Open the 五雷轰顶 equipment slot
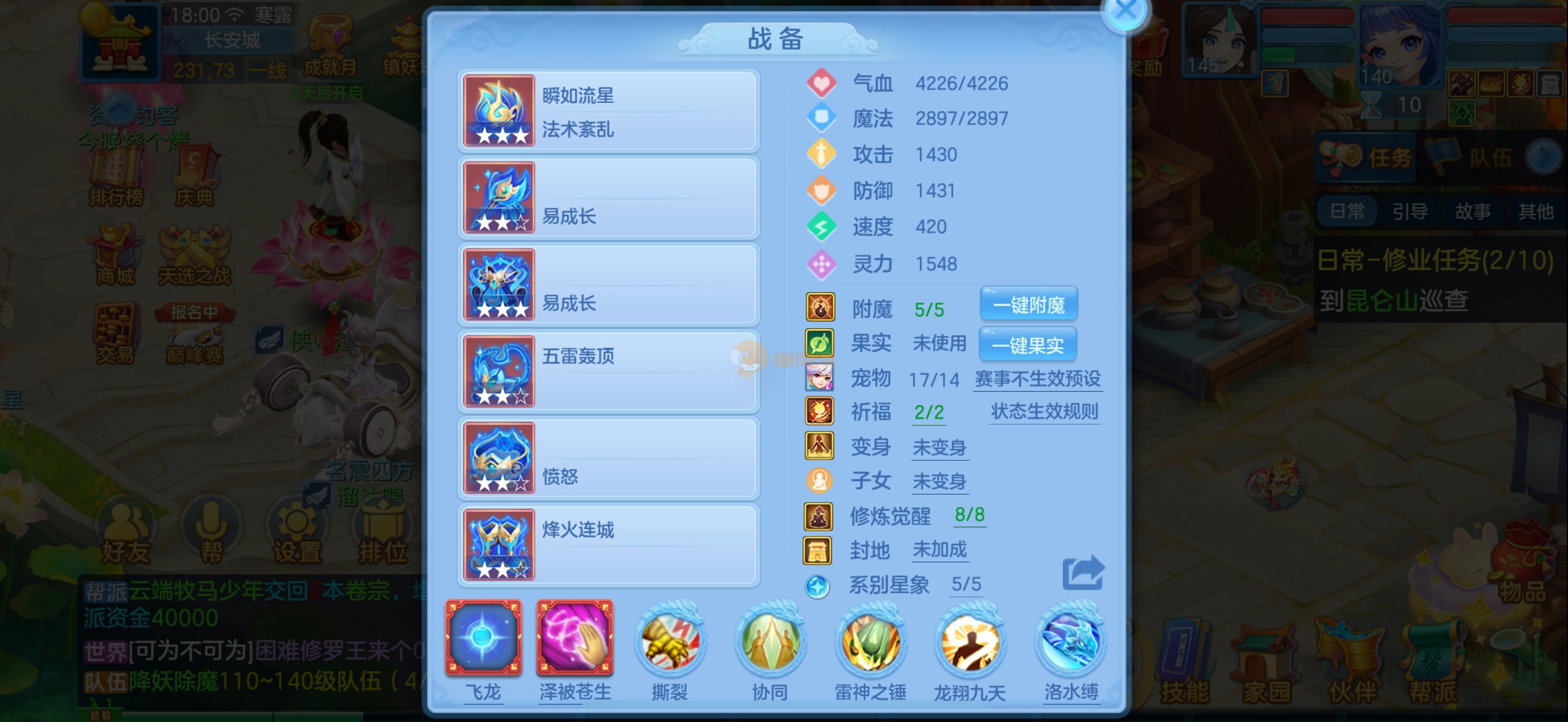The width and height of the screenshot is (1568, 722). [607, 371]
